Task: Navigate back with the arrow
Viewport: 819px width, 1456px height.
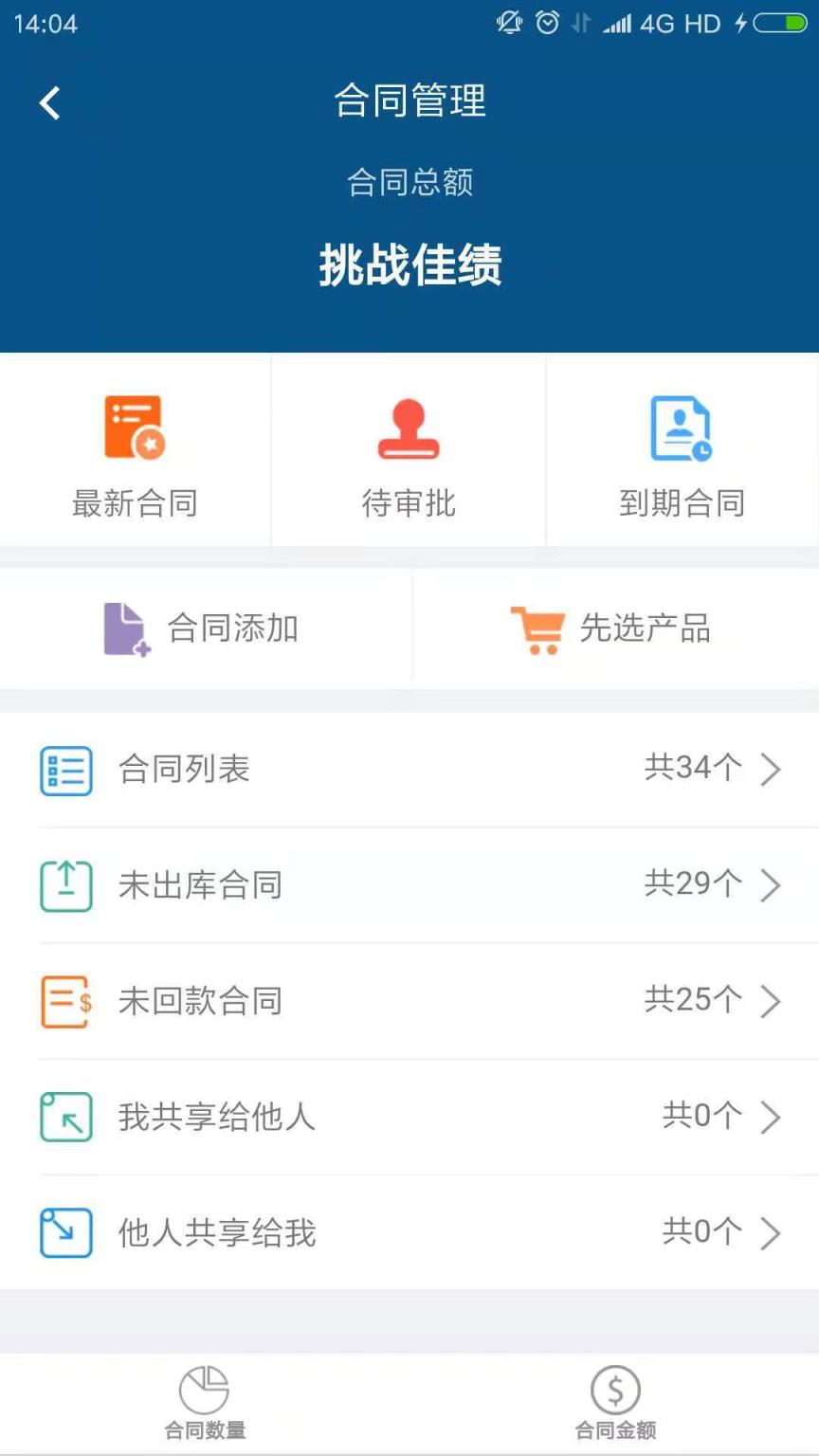Action: [49, 102]
